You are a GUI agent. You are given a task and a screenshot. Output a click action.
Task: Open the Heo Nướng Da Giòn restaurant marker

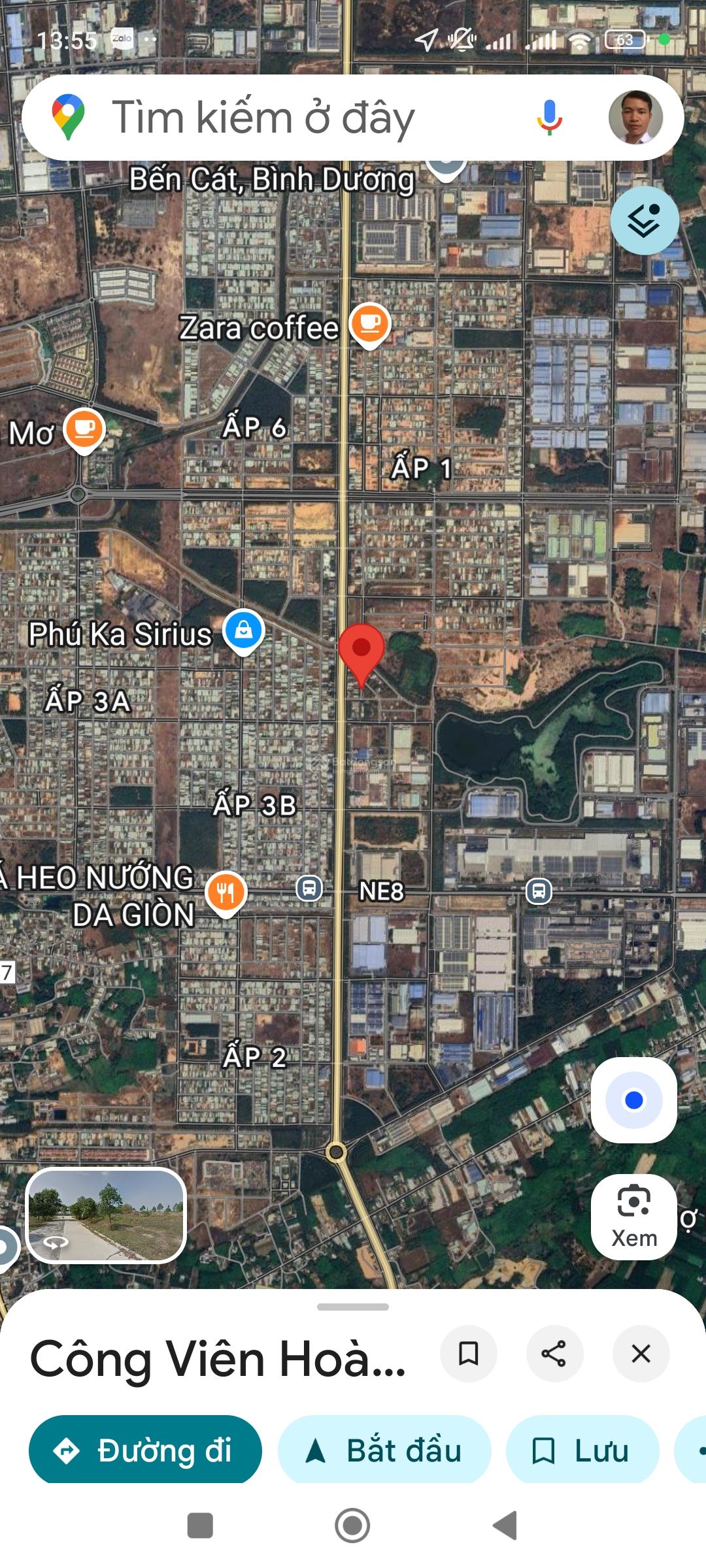(x=226, y=893)
